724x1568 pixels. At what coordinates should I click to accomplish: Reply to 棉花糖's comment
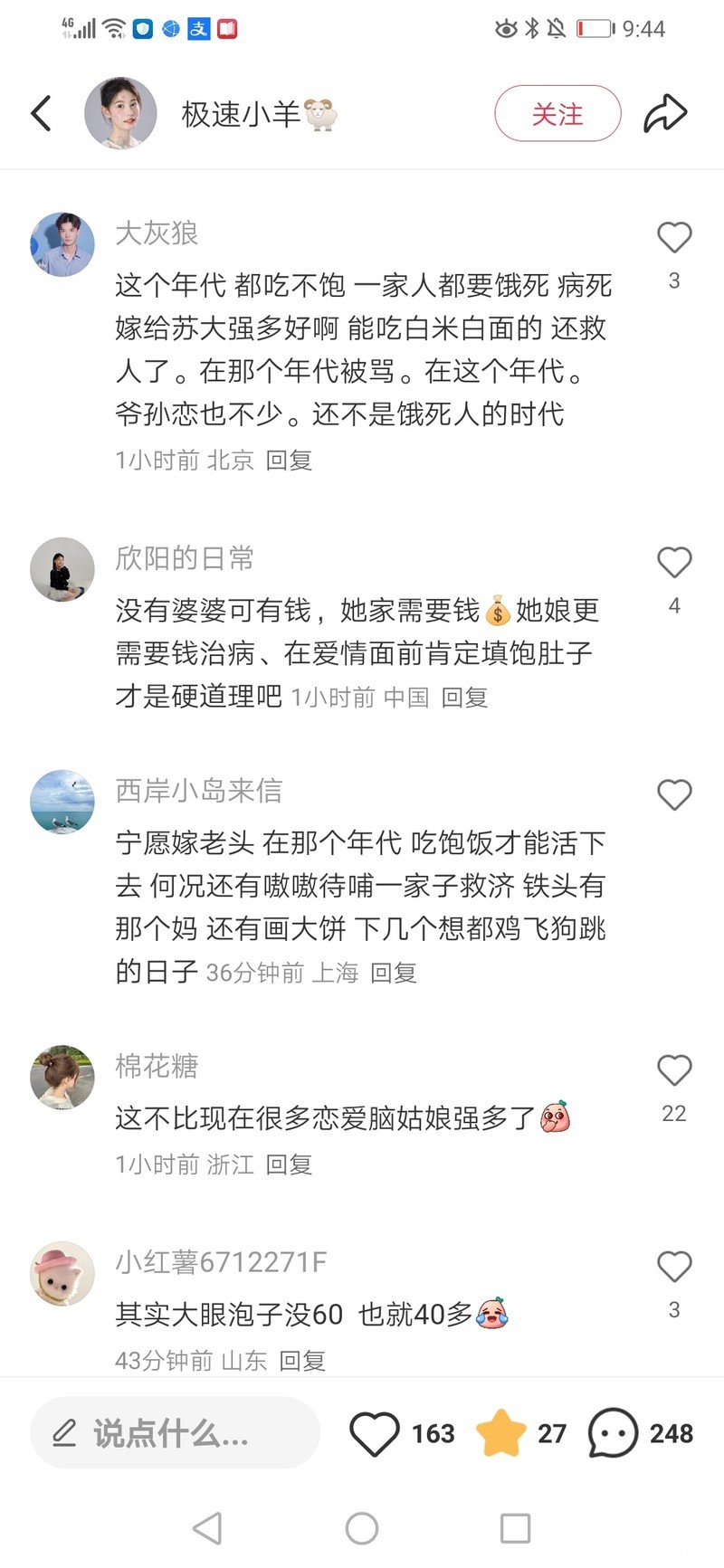[289, 1164]
